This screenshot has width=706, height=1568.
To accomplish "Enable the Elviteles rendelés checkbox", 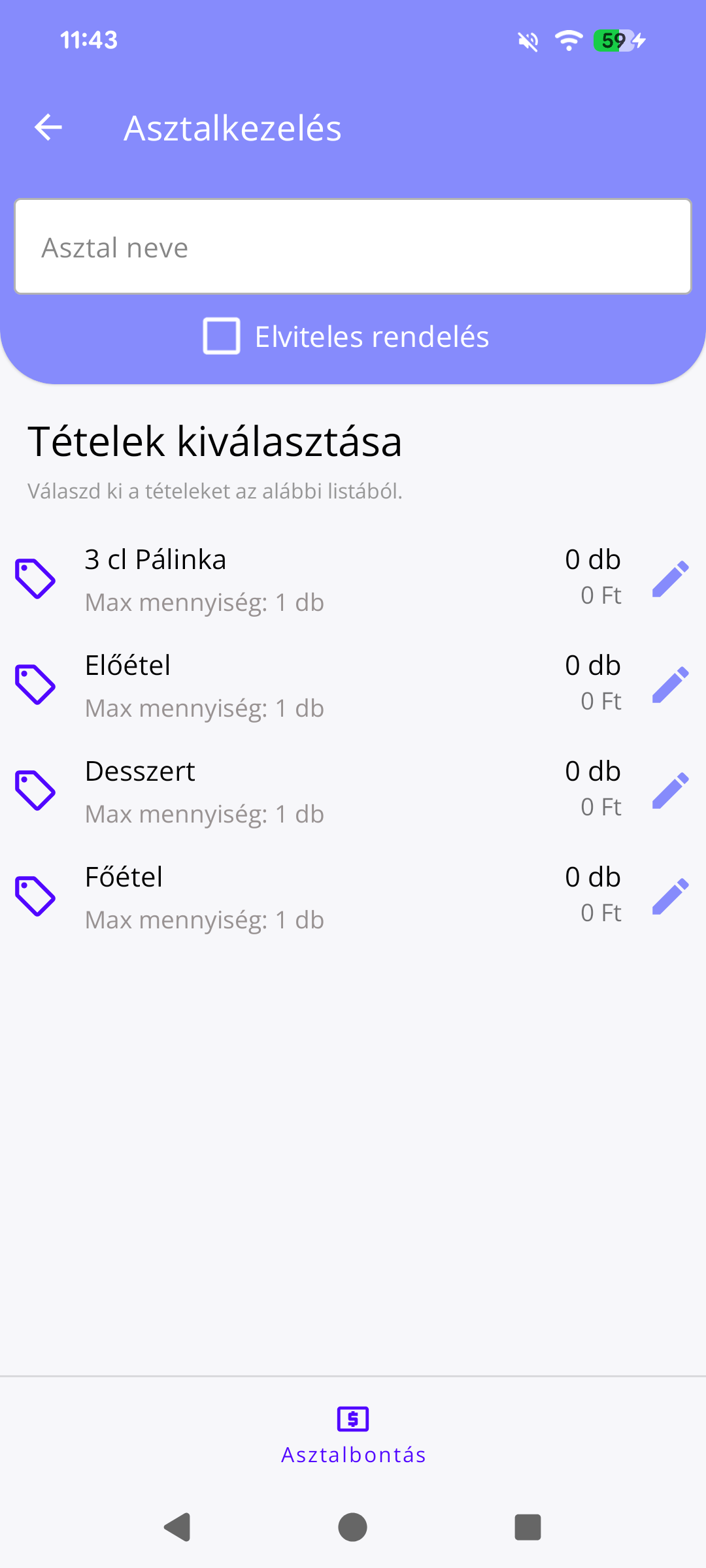I will (220, 336).
